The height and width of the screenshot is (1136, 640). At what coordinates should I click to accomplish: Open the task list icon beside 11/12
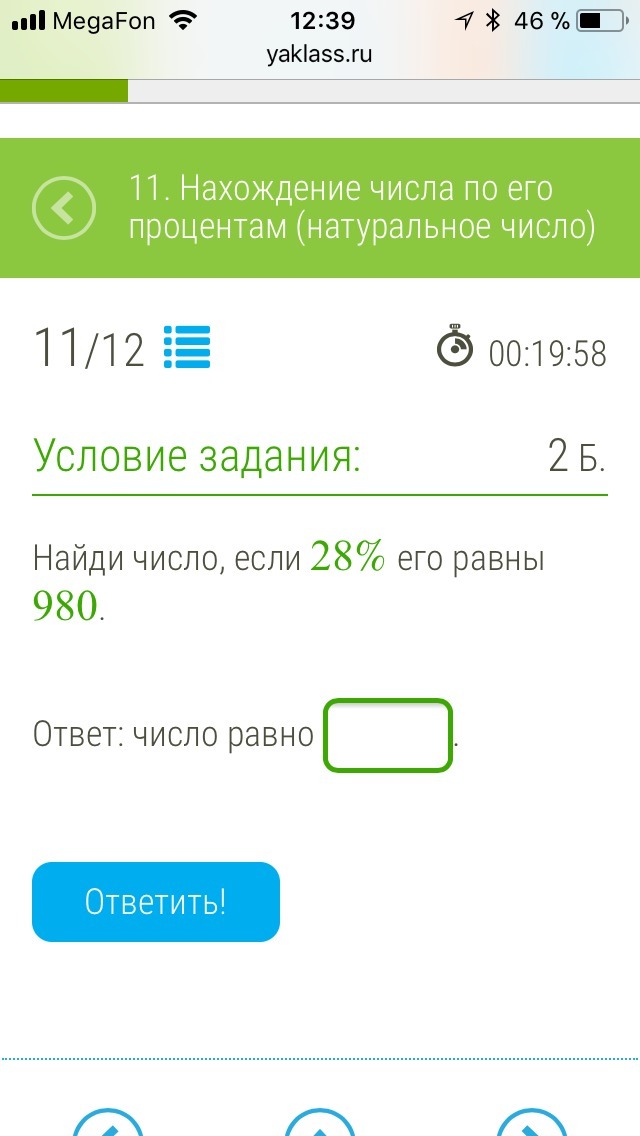(187, 348)
